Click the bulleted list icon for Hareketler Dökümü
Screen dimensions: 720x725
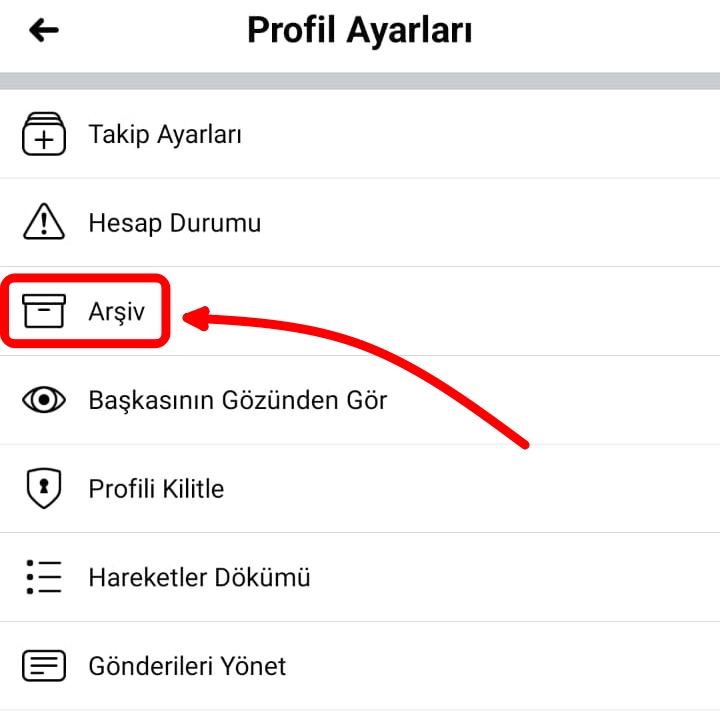43,578
